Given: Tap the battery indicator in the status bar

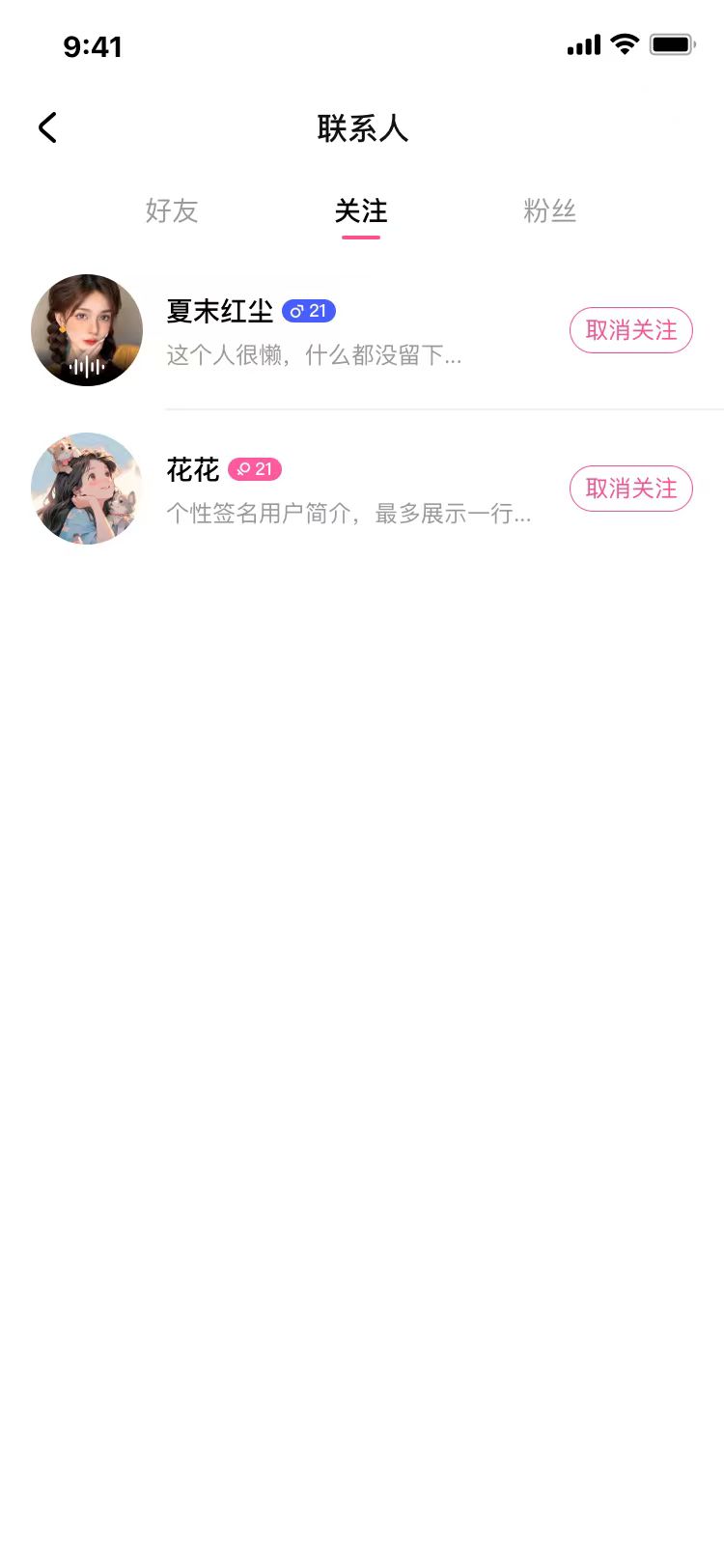Looking at the screenshot, I should (x=673, y=43).
